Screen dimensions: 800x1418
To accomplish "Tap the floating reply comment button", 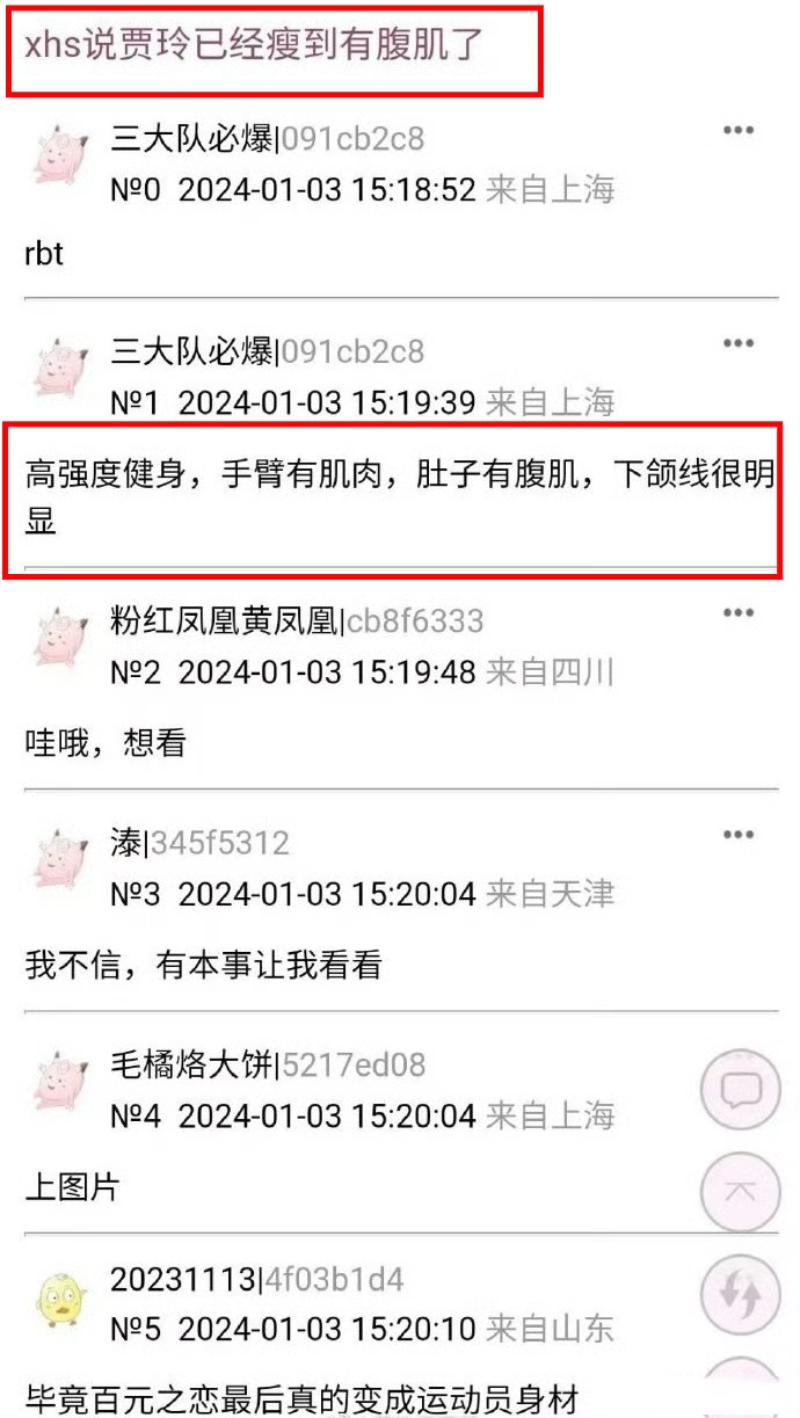I will (x=741, y=1089).
